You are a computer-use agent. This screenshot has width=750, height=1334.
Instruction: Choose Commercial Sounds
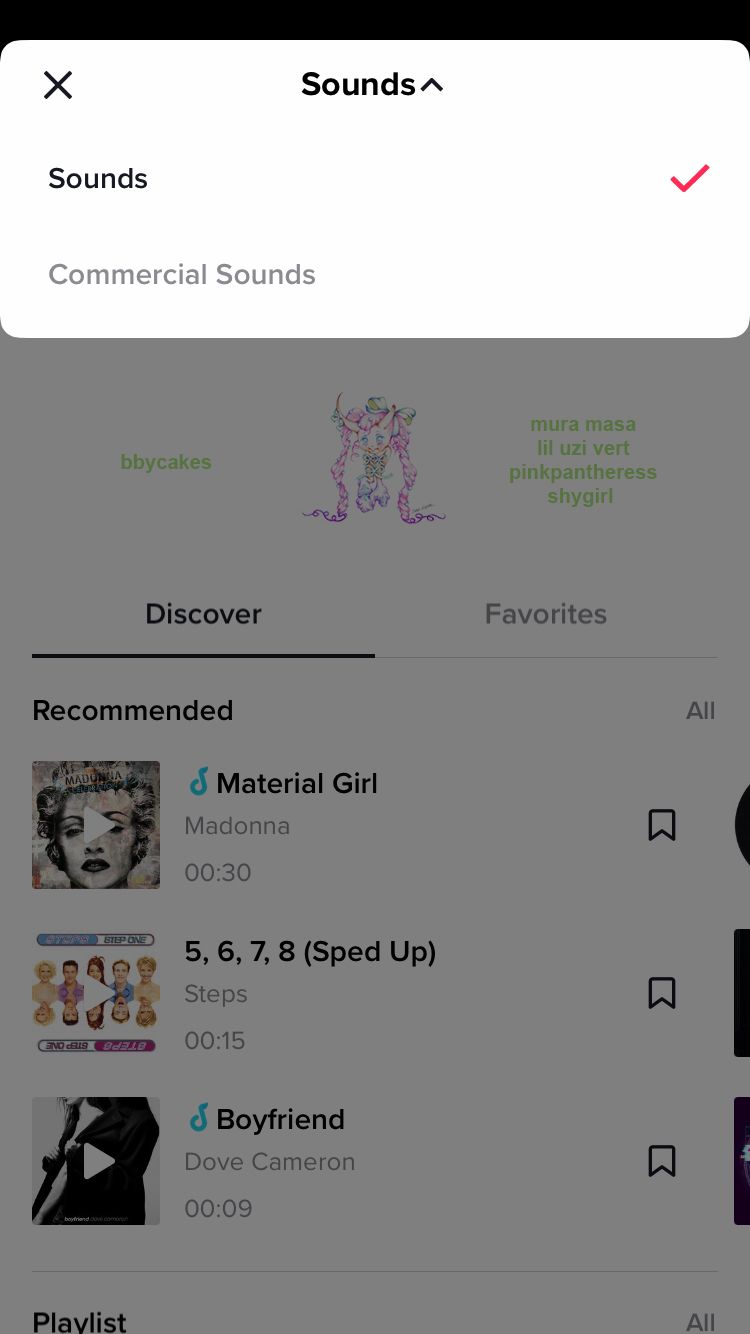(182, 275)
